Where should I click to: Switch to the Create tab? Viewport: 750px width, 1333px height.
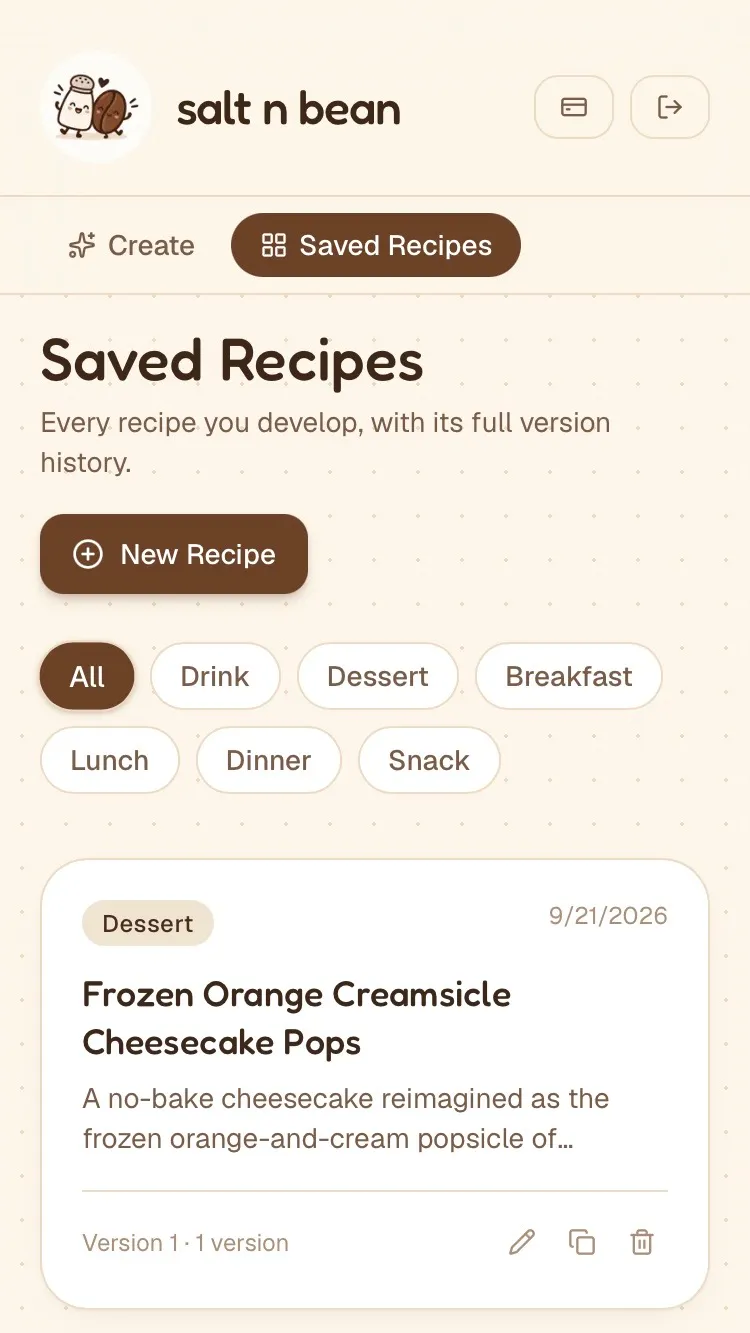(x=131, y=245)
